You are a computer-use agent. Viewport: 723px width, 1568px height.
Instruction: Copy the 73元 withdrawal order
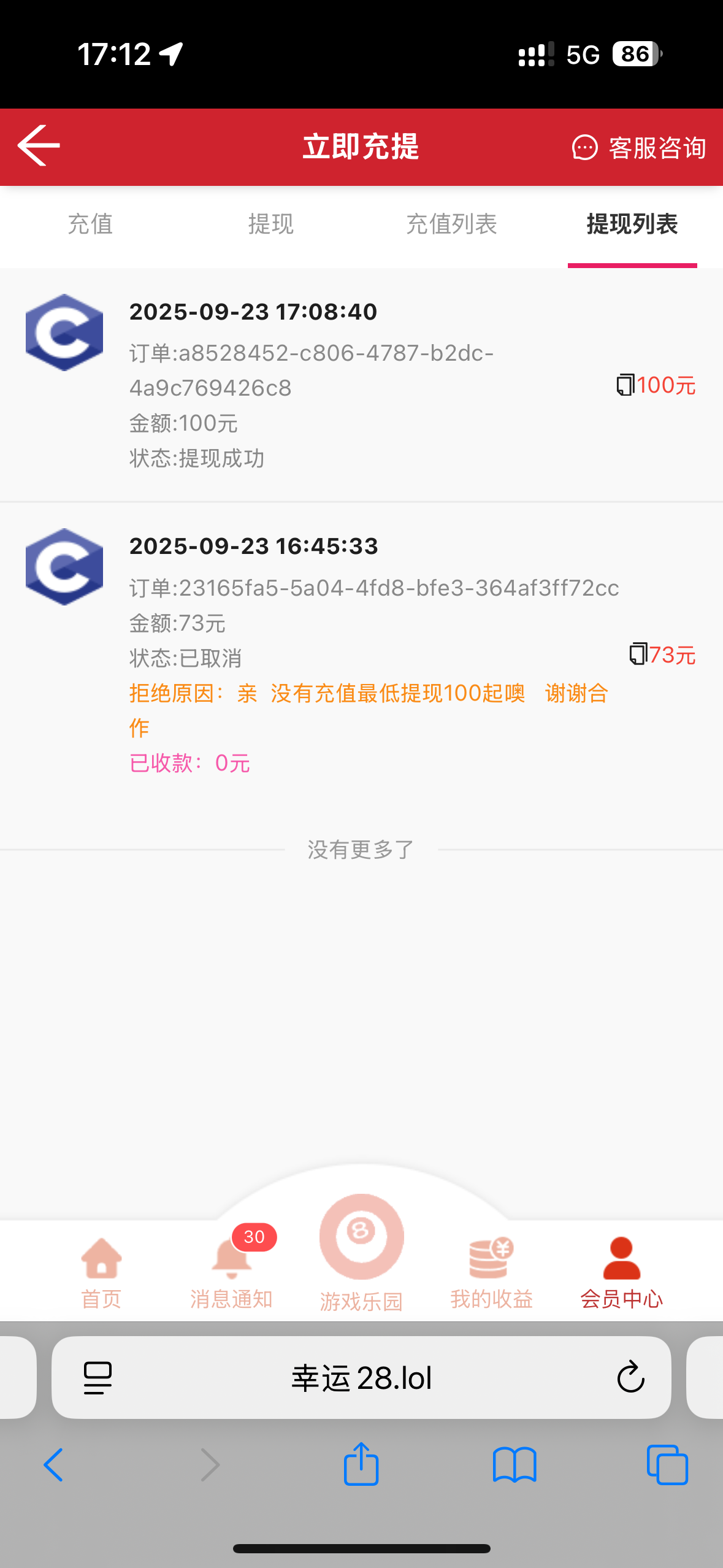click(638, 654)
